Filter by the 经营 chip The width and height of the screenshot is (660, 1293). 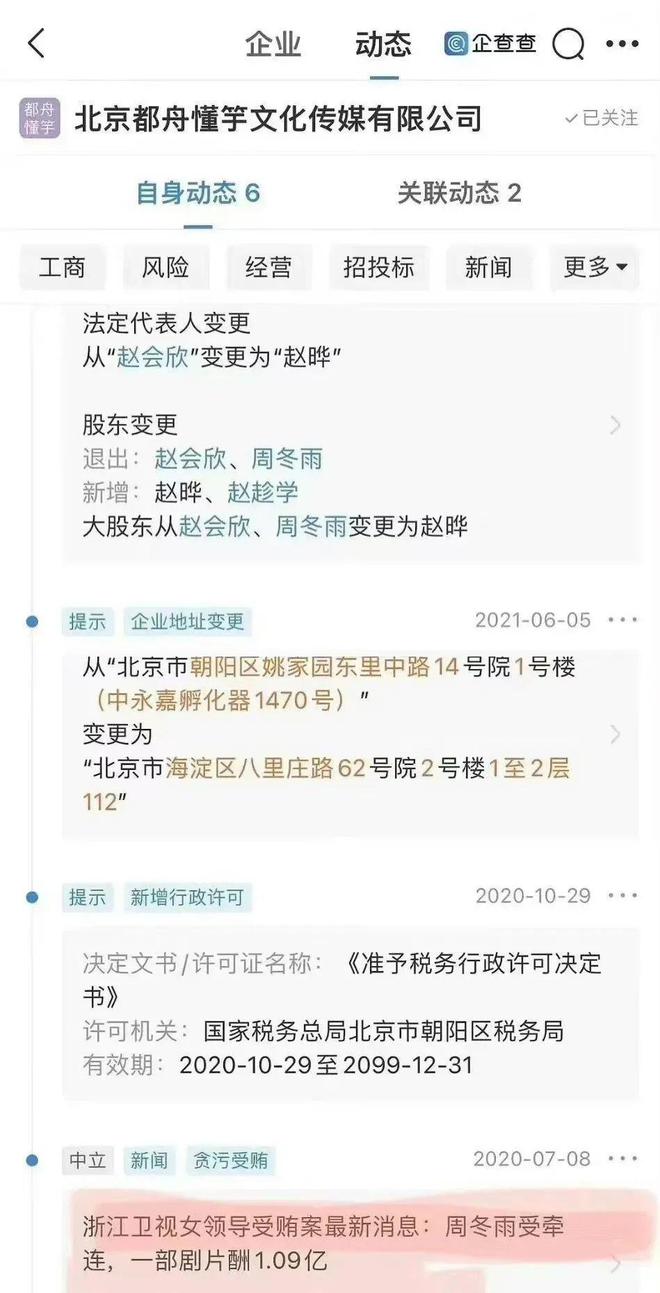tap(269, 267)
